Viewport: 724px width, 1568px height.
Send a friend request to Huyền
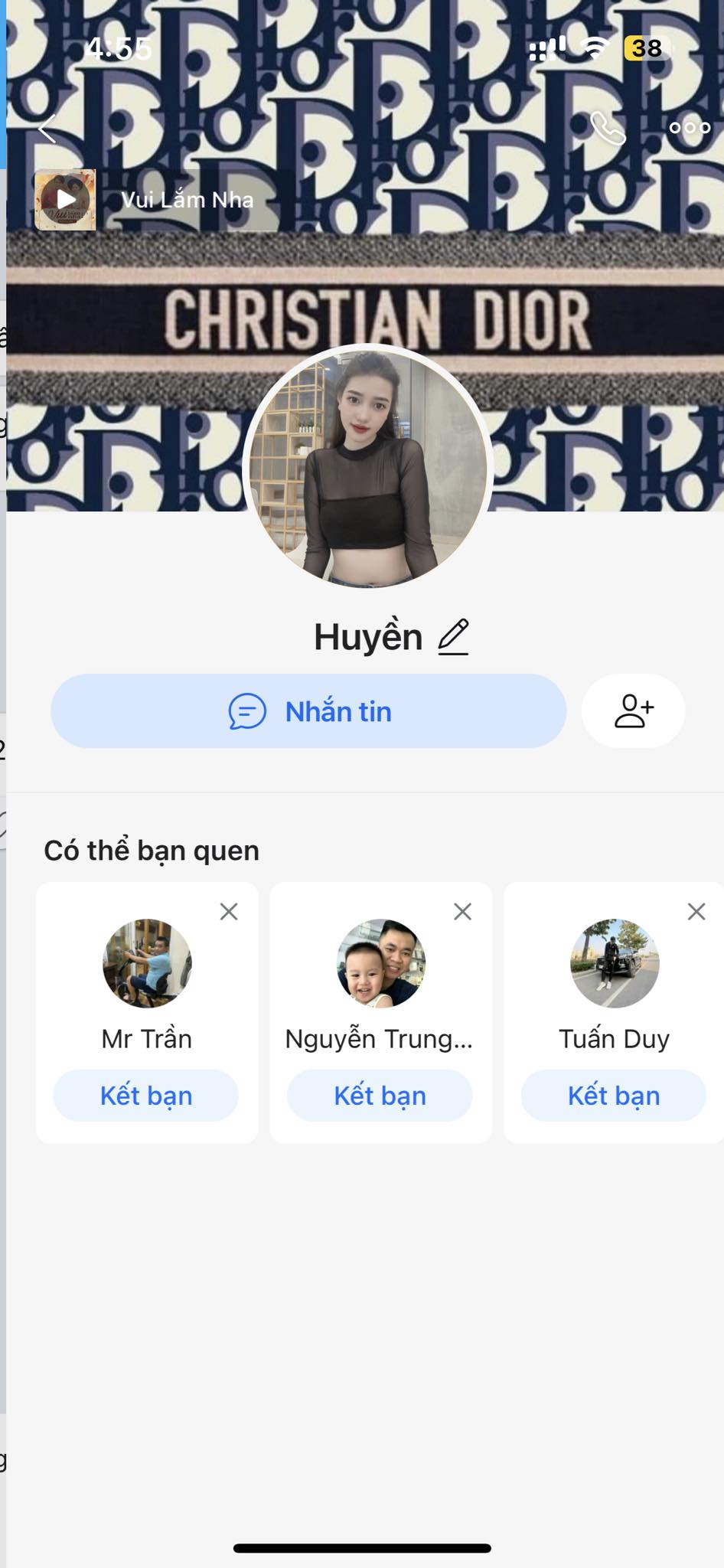(634, 711)
